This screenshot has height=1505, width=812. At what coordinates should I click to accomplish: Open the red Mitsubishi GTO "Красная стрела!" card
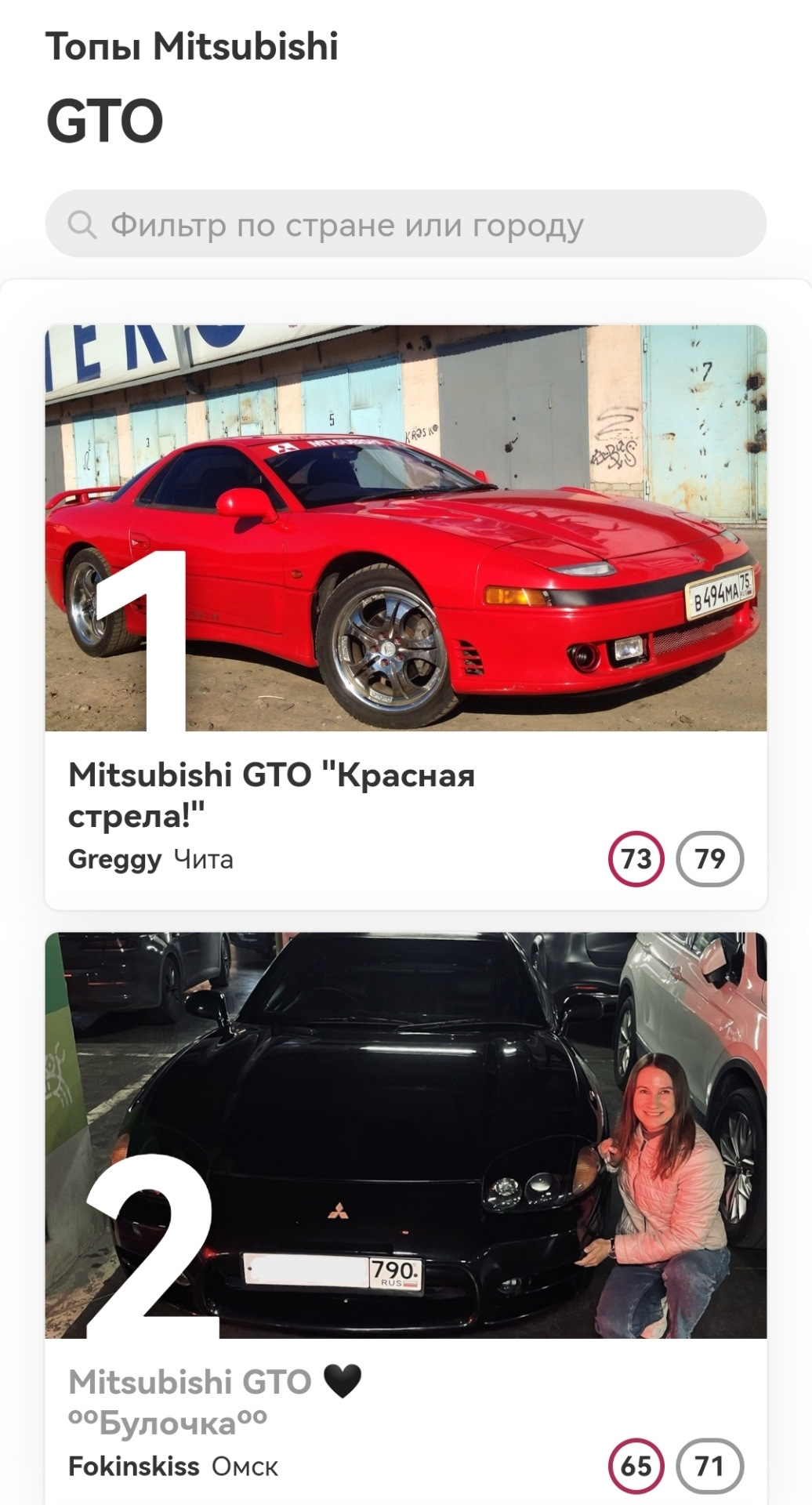(x=405, y=528)
